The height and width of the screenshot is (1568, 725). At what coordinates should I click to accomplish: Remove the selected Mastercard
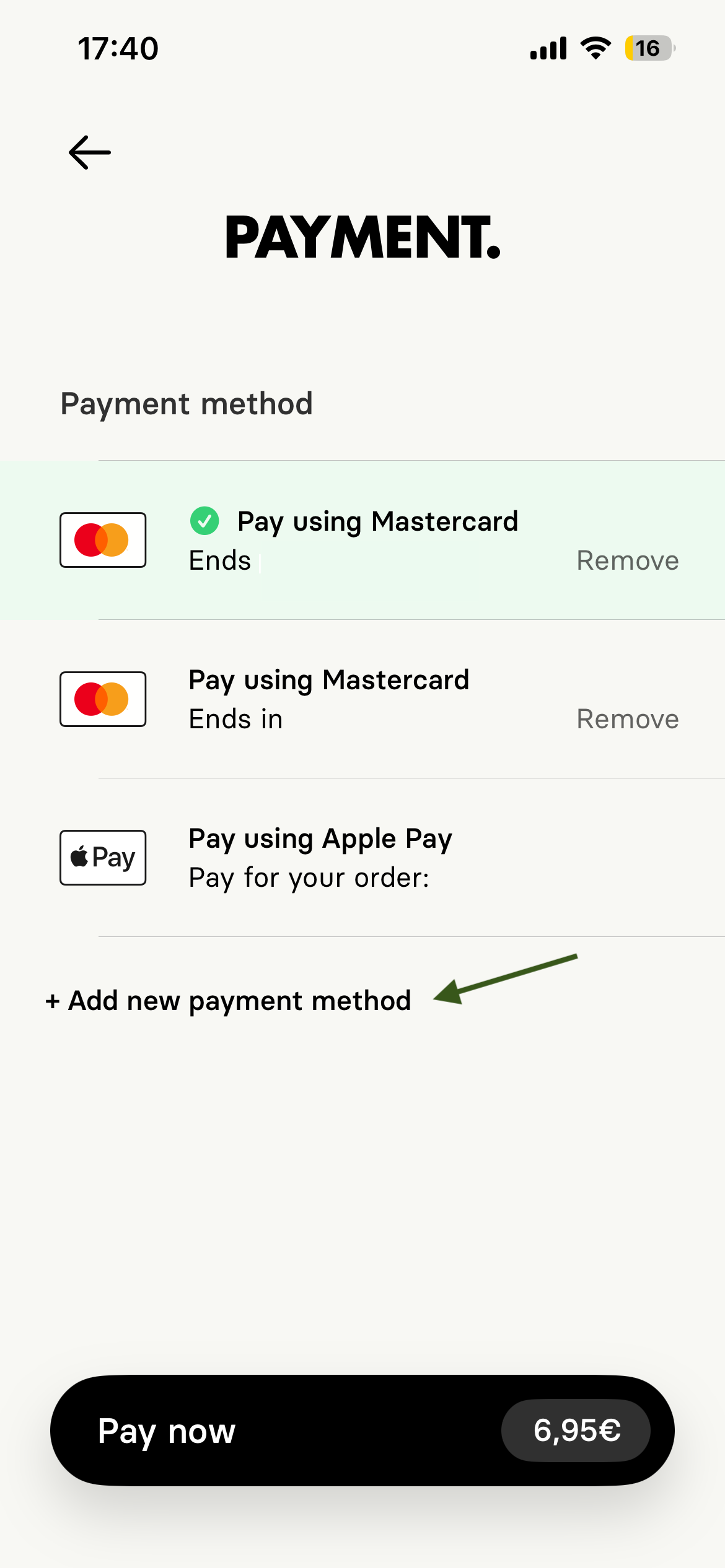click(627, 560)
